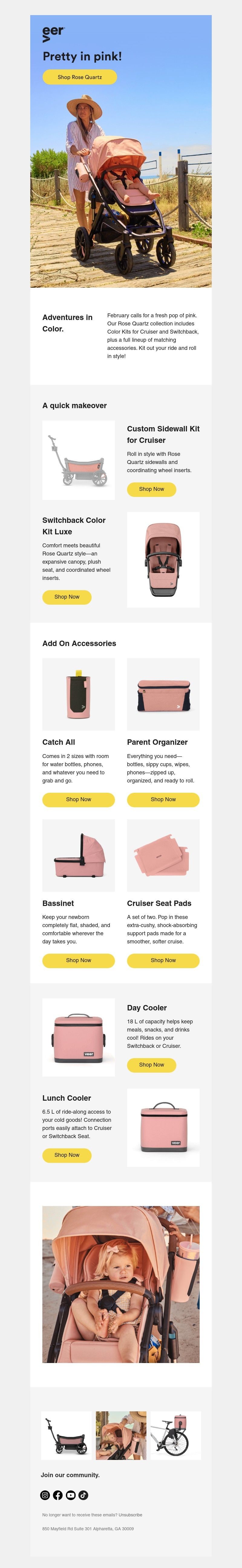Shop the Custom Sidewall Kit for Cruiser
The height and width of the screenshot is (1568, 242).
(151, 489)
